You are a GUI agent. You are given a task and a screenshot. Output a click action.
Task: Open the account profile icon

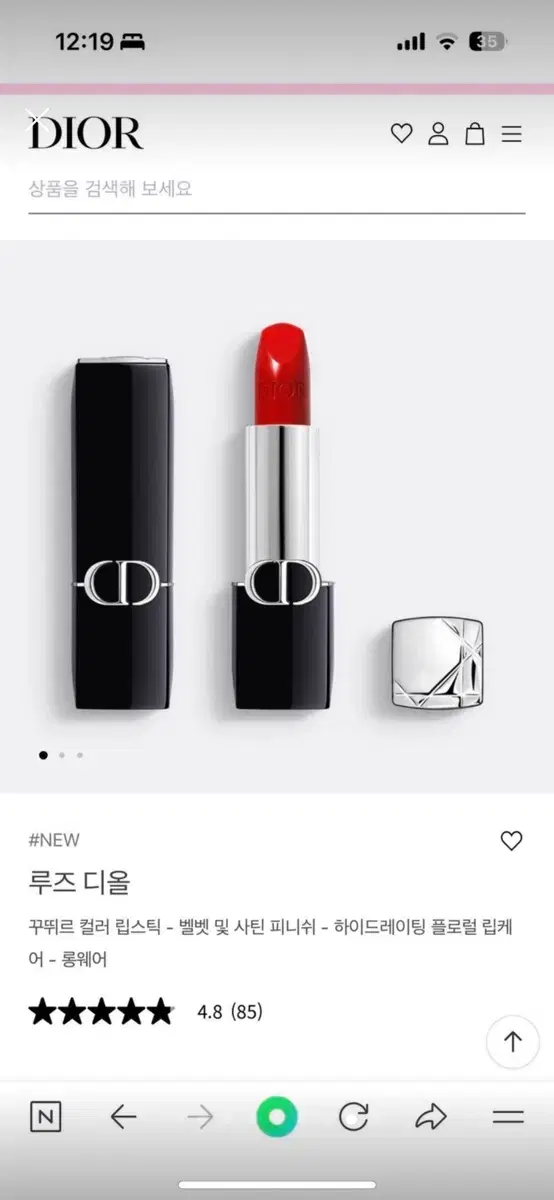[438, 134]
